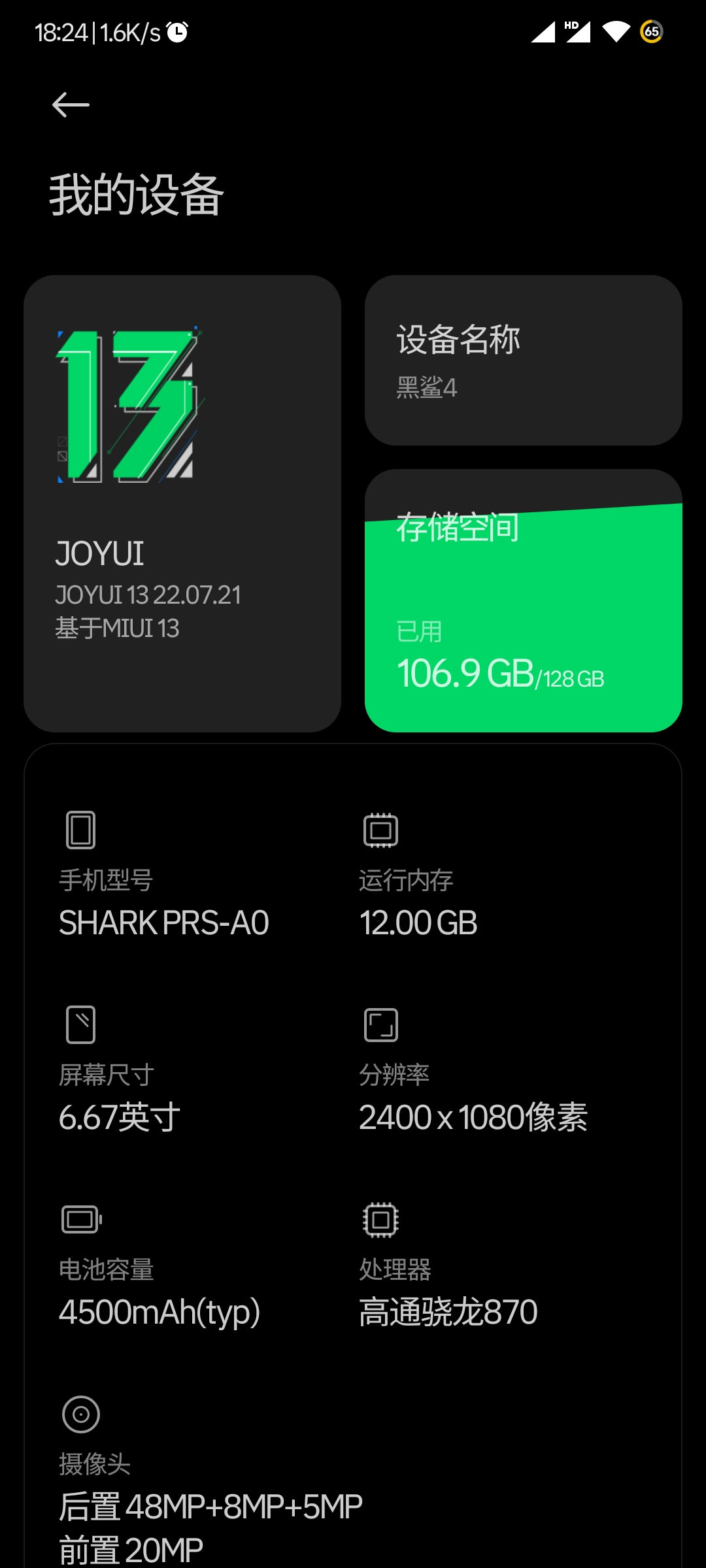Go back using the top arrow
Viewport: 706px width, 1568px height.
click(71, 105)
